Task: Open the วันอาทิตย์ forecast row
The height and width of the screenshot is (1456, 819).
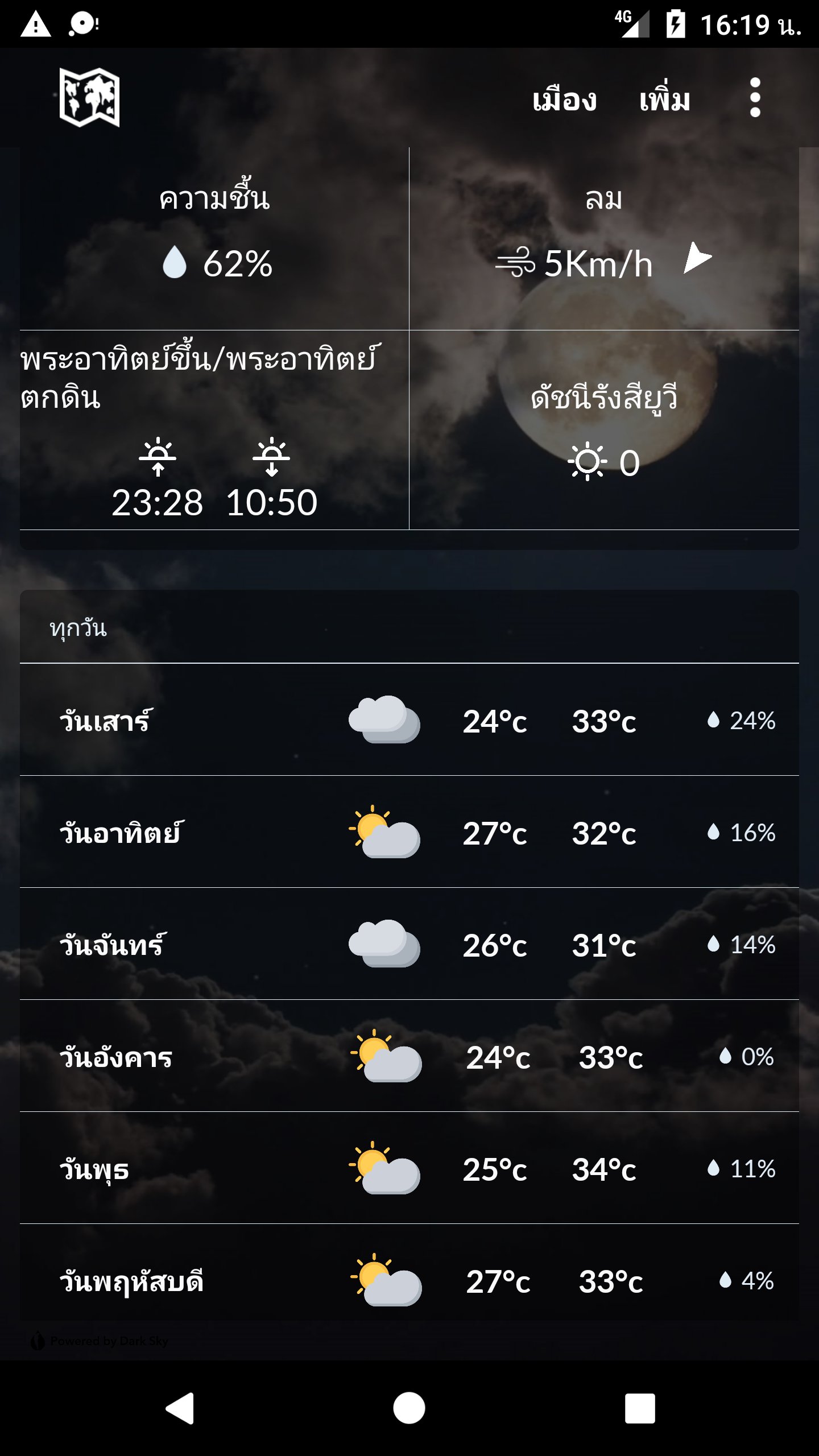Action: point(409,832)
